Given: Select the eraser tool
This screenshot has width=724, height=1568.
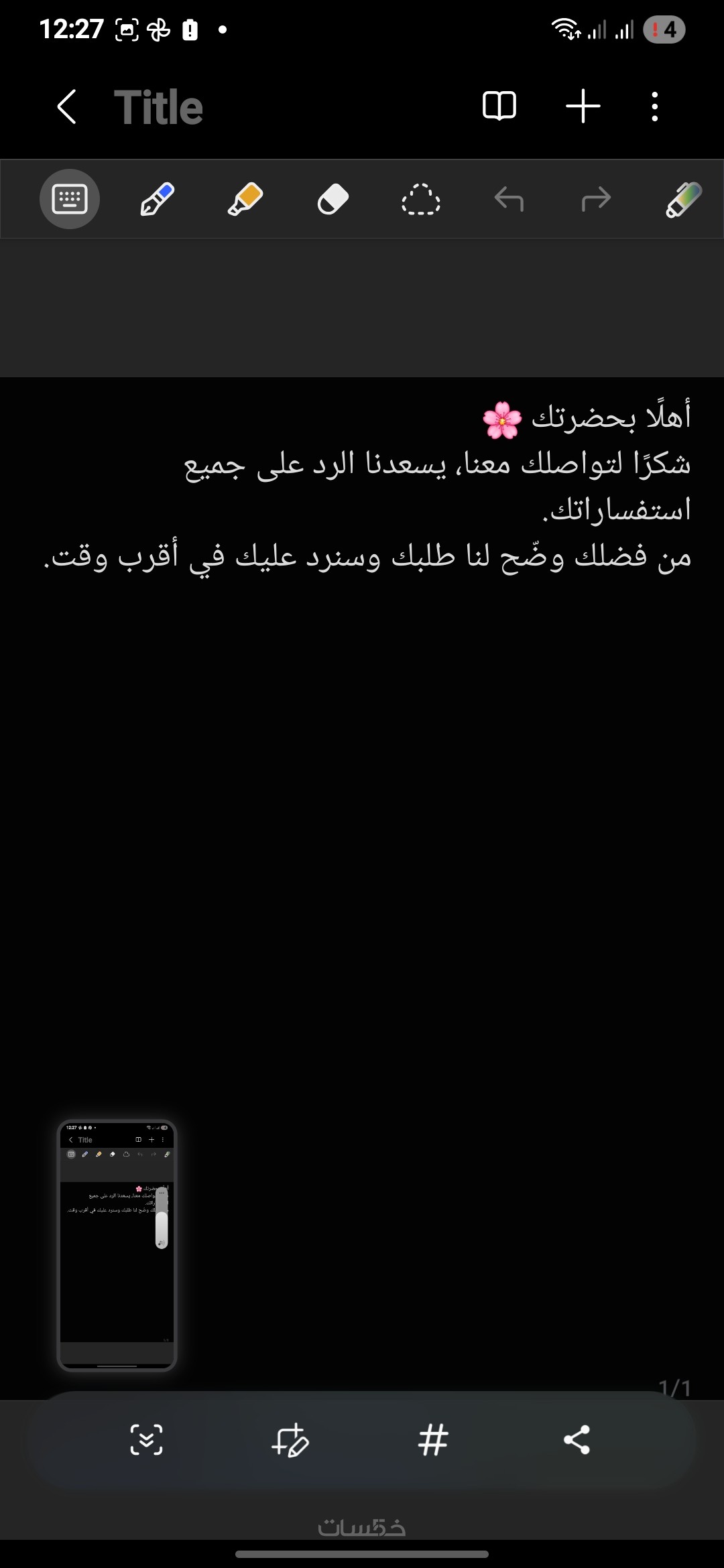Looking at the screenshot, I should (x=333, y=199).
